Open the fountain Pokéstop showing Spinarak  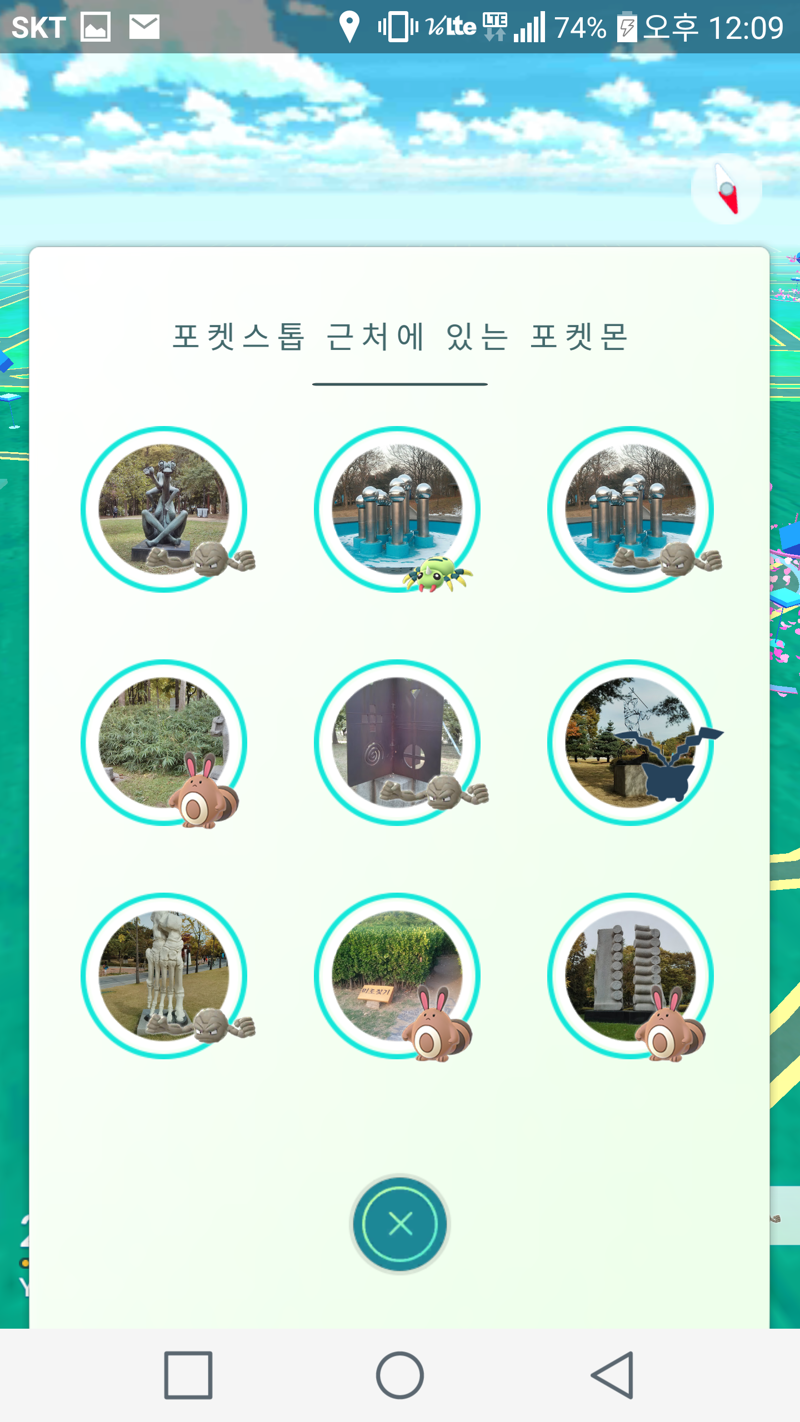click(397, 510)
